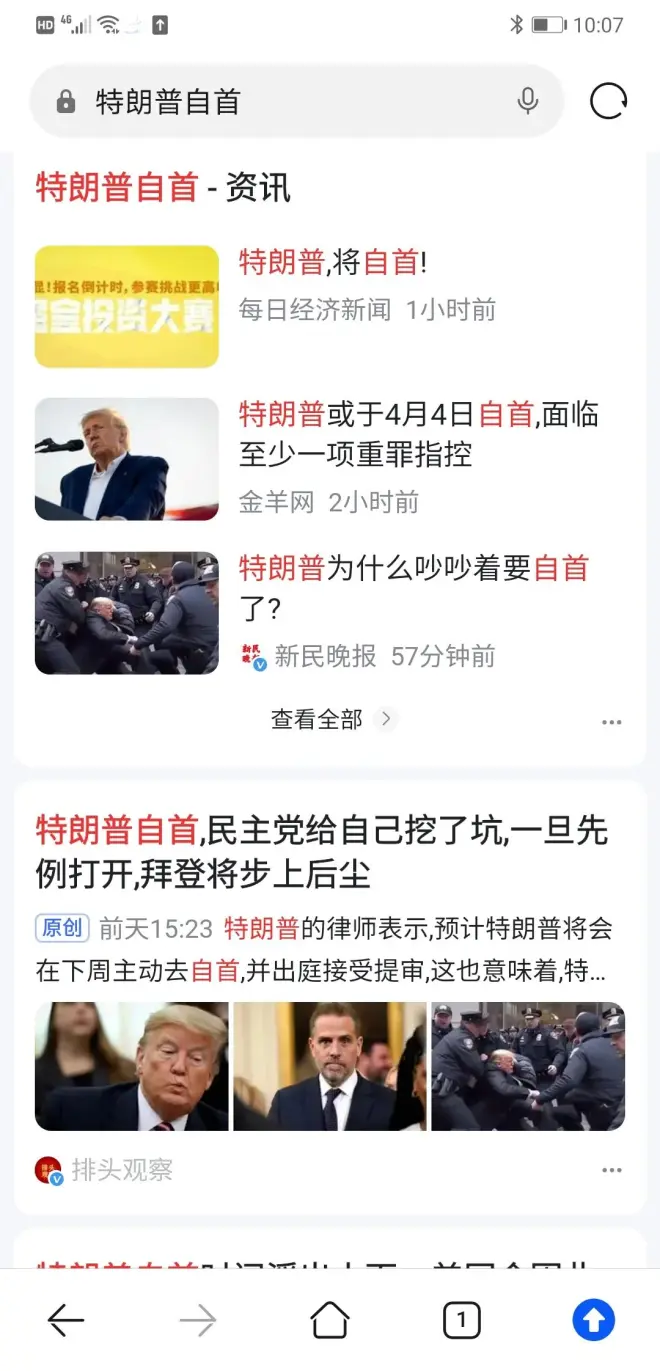The height and width of the screenshot is (1371, 660).
Task: Tap the address bar showing 特朗普自首
Action: click(x=280, y=102)
